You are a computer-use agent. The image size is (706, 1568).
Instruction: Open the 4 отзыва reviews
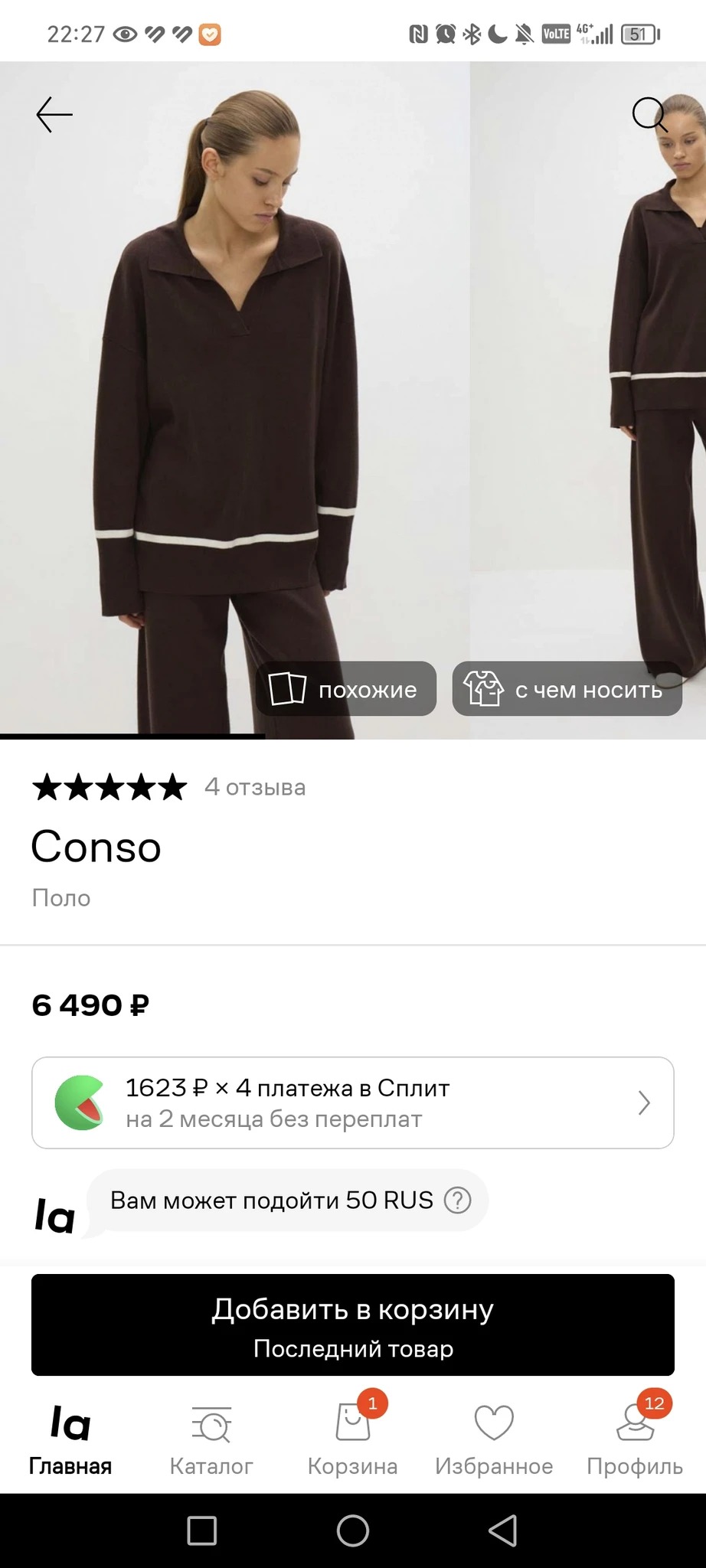click(254, 787)
